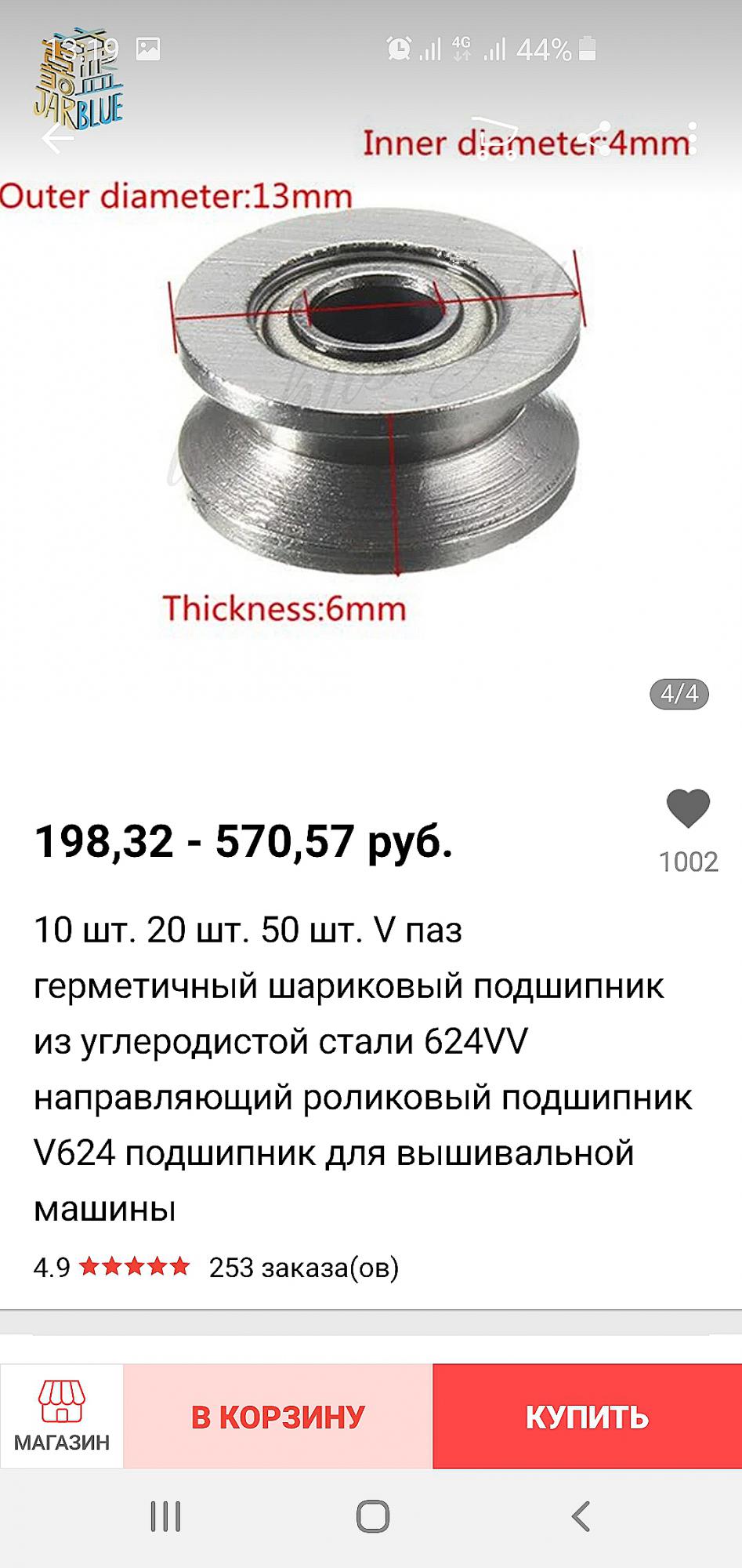742x1568 pixels.
Task: Open recent apps from the navigation bar
Action: coord(165,1516)
